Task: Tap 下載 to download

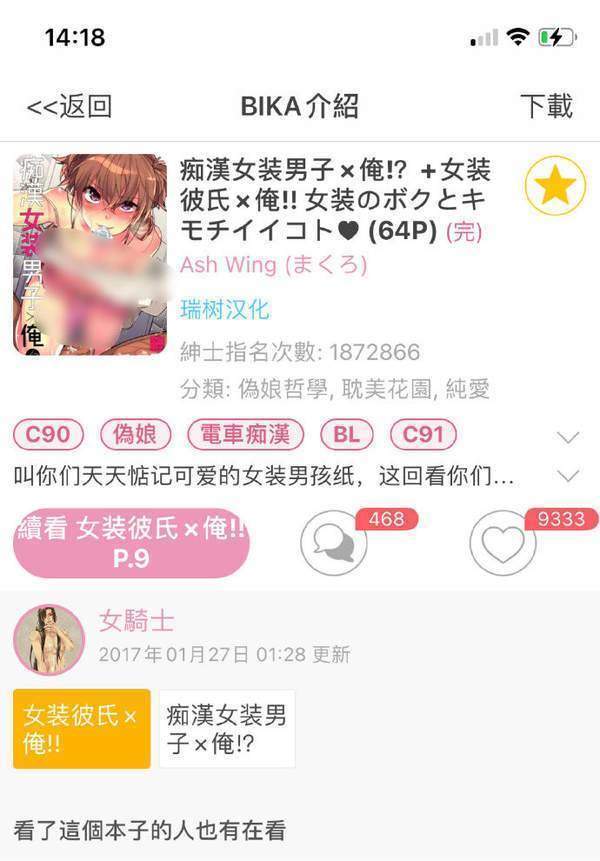Action: [x=546, y=106]
